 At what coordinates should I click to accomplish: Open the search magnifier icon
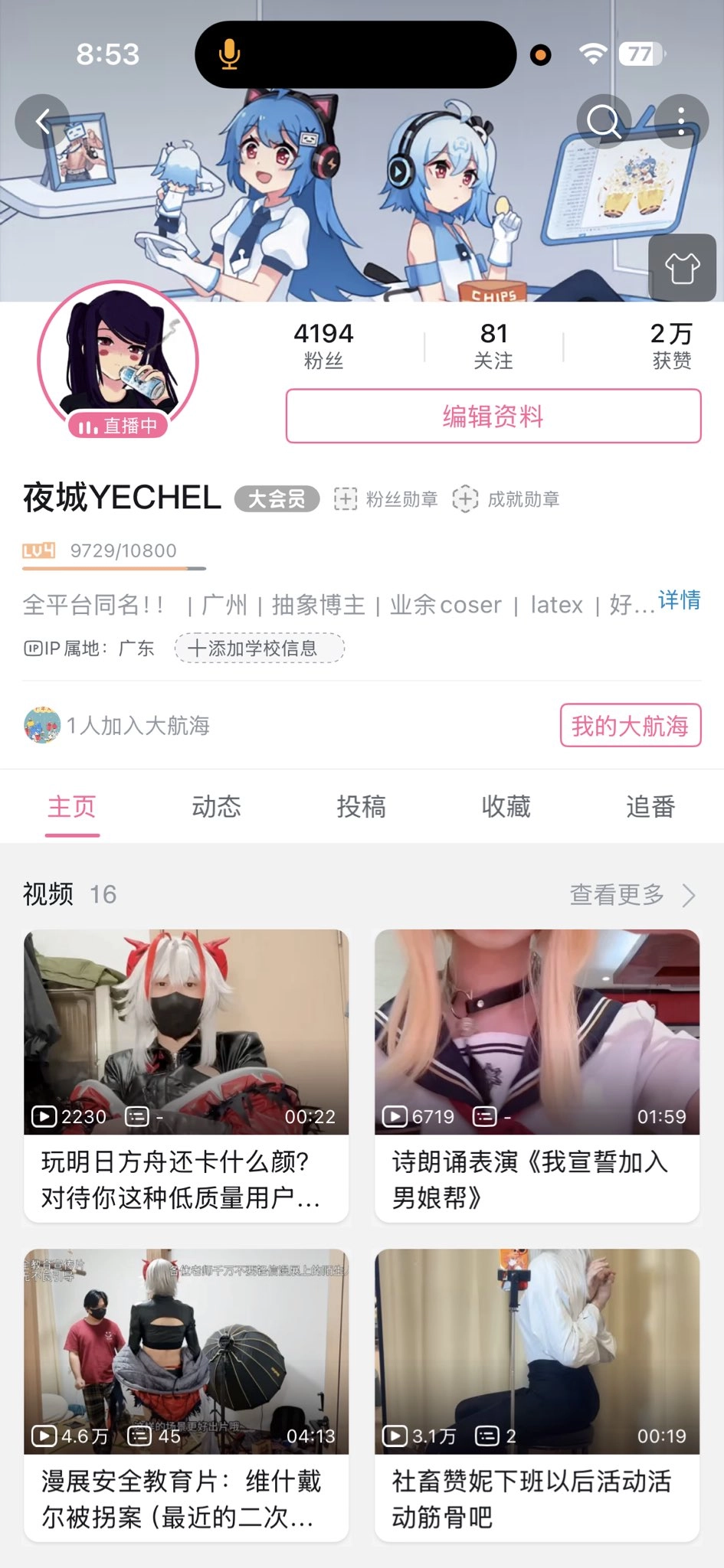604,121
